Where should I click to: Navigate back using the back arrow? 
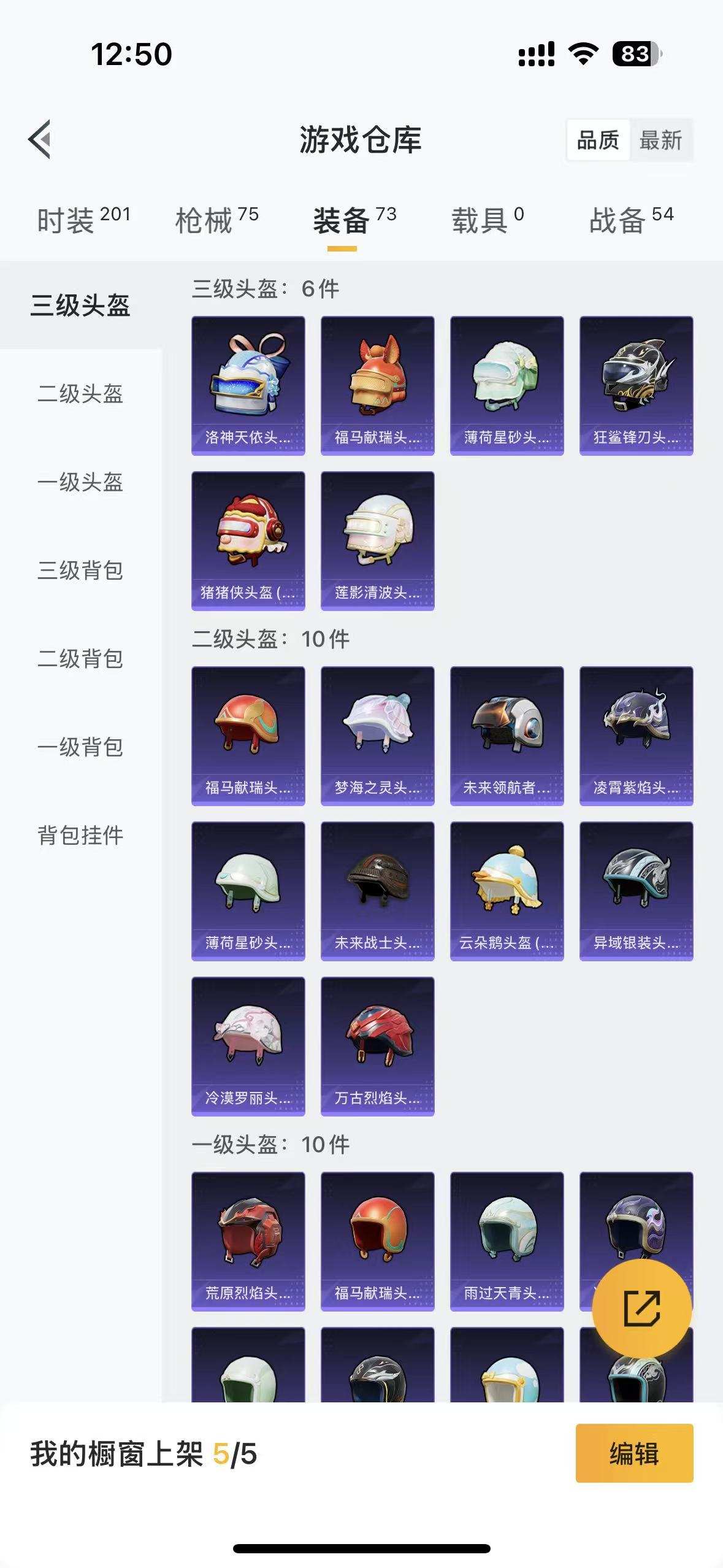41,140
